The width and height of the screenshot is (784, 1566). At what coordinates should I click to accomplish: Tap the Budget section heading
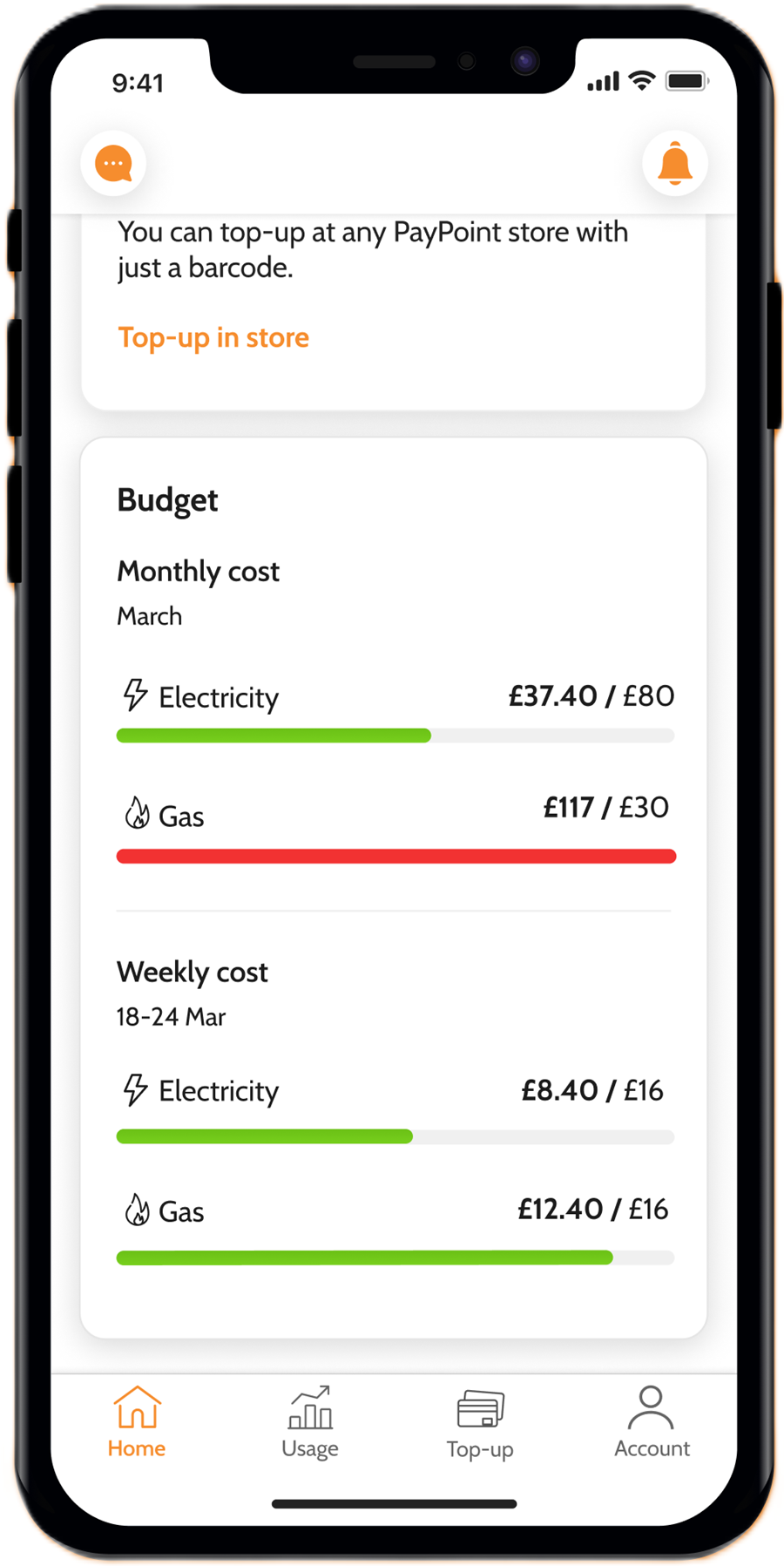coord(166,499)
